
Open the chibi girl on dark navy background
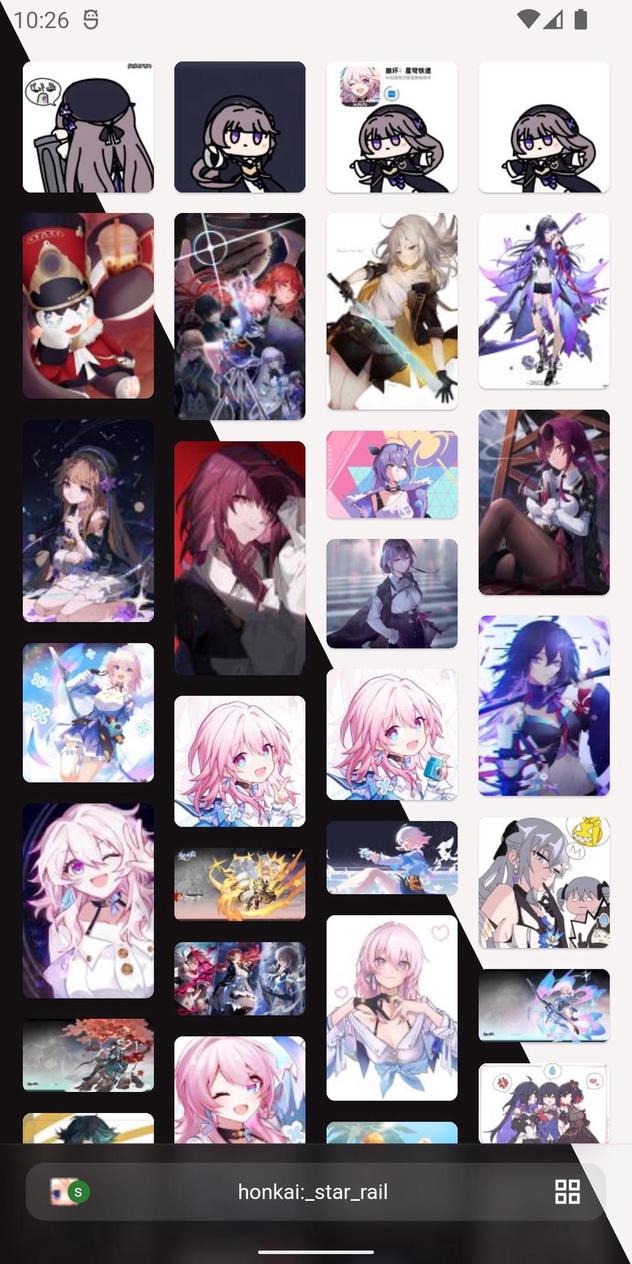coord(240,127)
